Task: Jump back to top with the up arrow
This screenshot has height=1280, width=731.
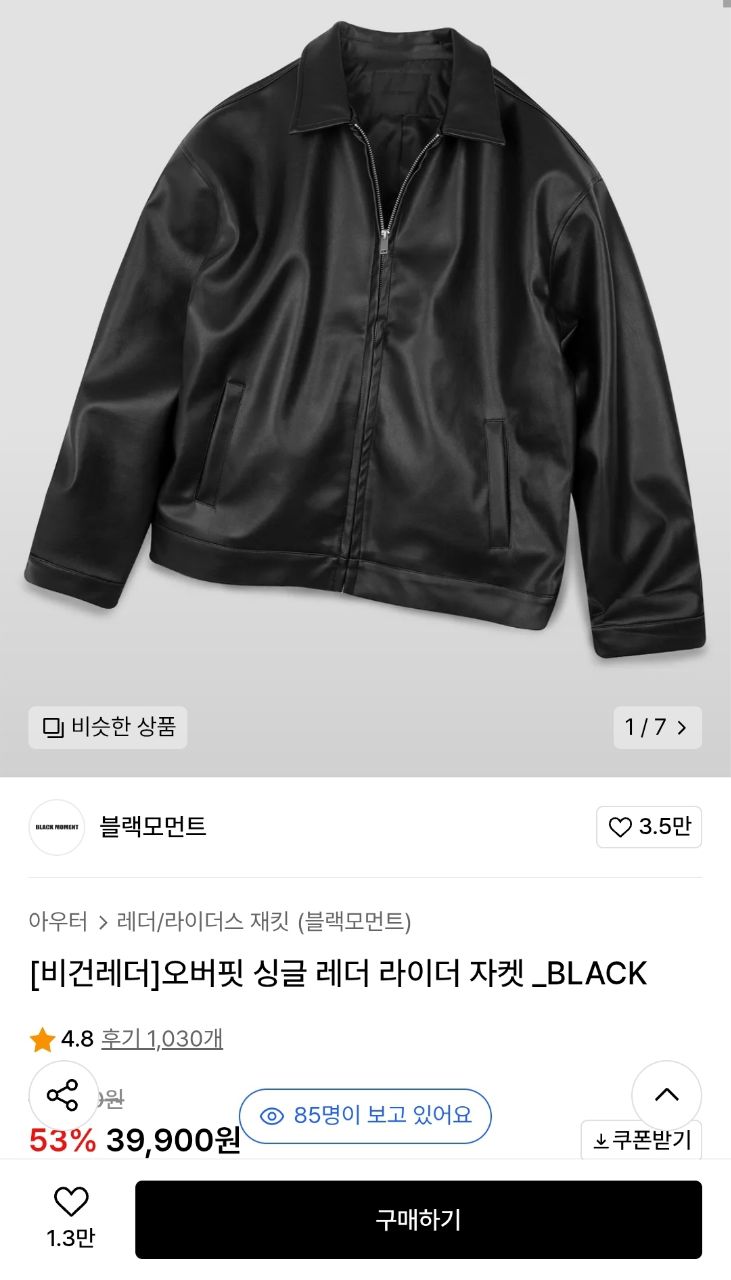Action: [667, 1095]
